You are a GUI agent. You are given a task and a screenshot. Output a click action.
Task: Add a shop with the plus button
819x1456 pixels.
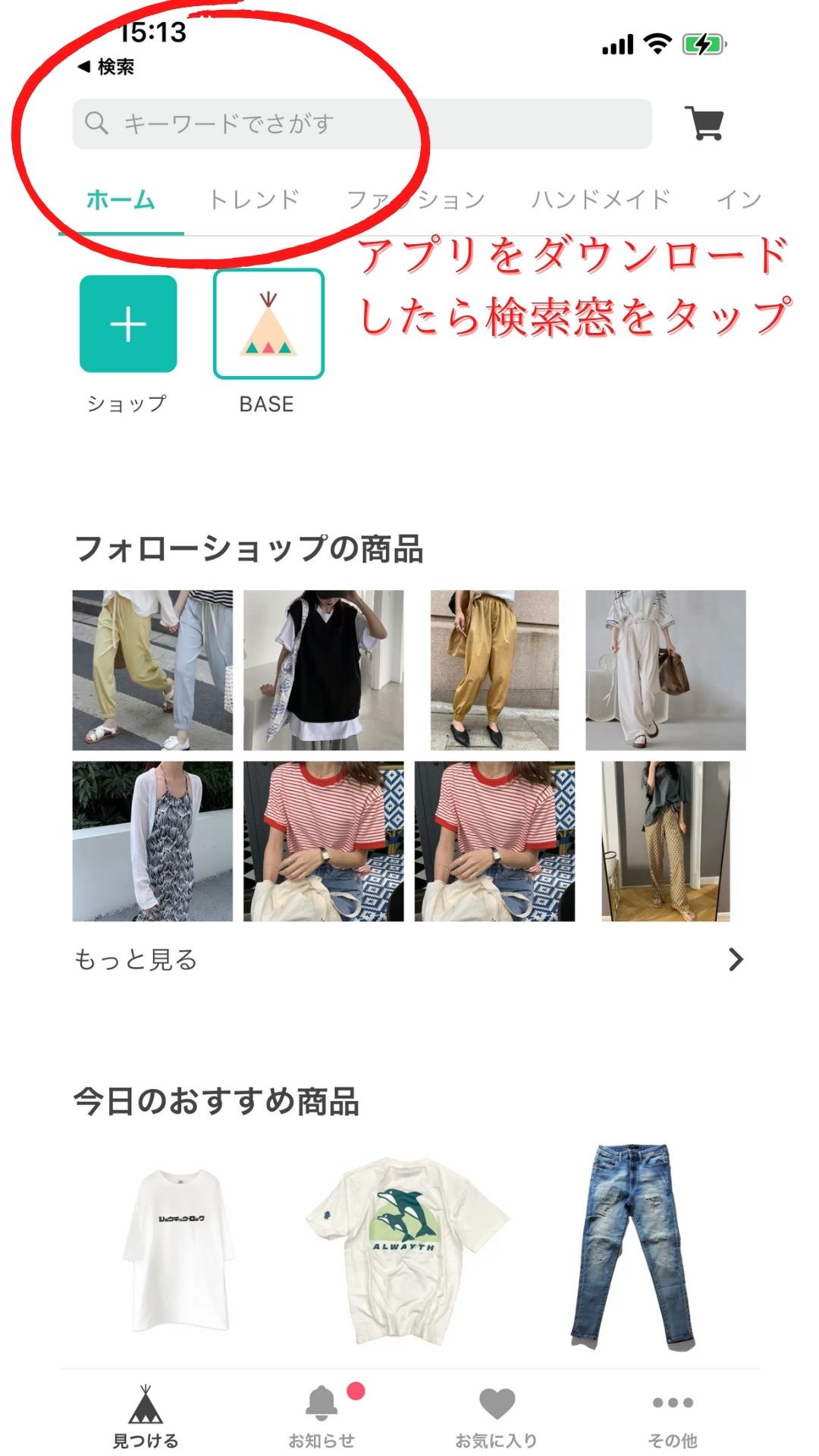pos(128,324)
